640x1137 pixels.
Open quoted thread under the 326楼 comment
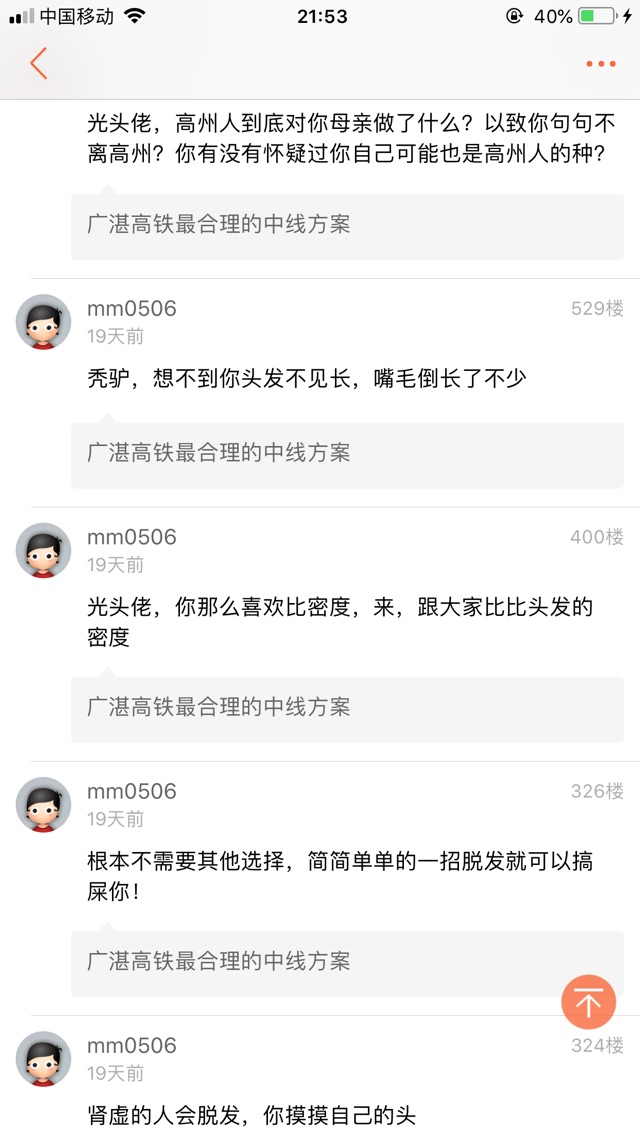coord(347,962)
